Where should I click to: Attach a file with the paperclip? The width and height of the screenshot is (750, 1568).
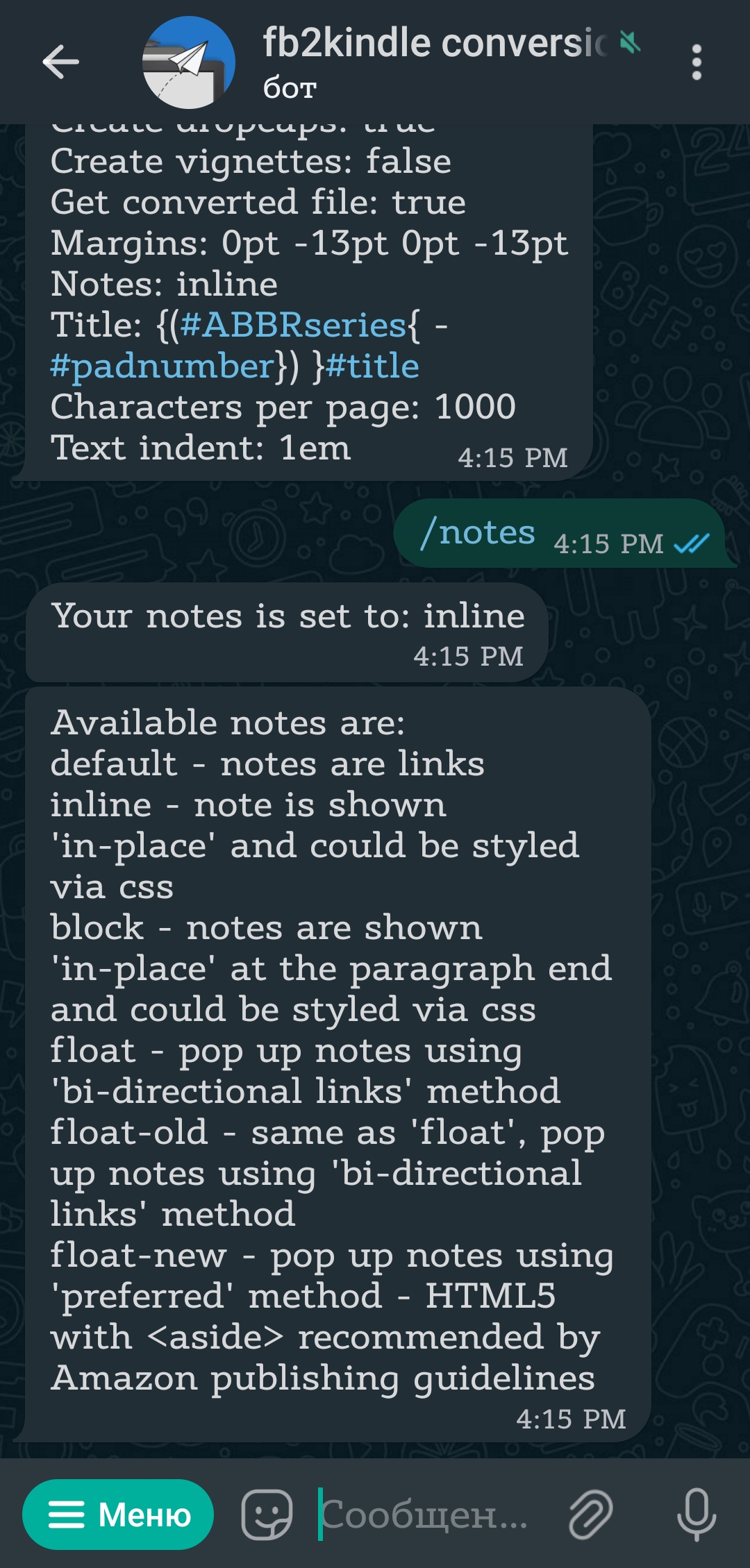[x=590, y=1515]
